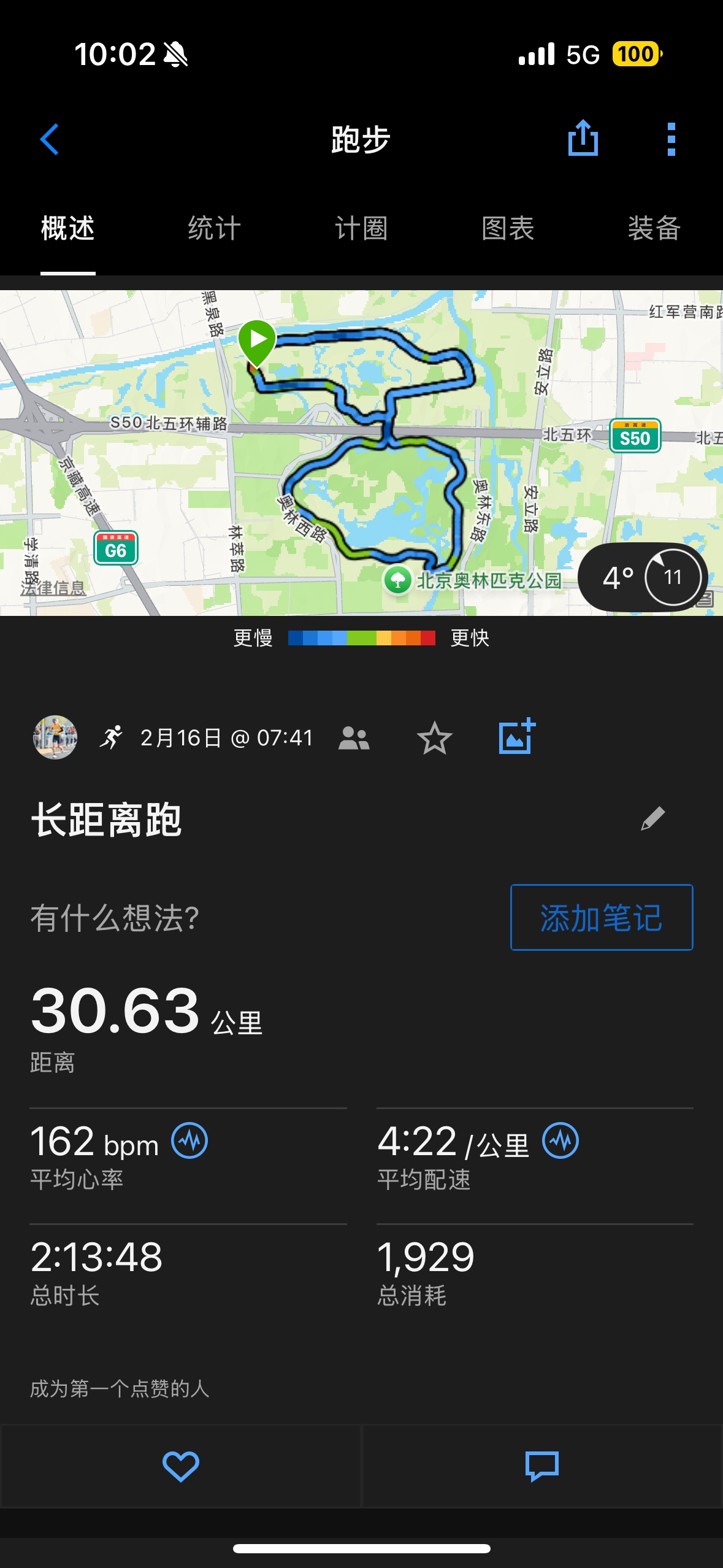This screenshot has width=723, height=1568.
Task: Tap the user profile avatar
Action: tap(55, 737)
